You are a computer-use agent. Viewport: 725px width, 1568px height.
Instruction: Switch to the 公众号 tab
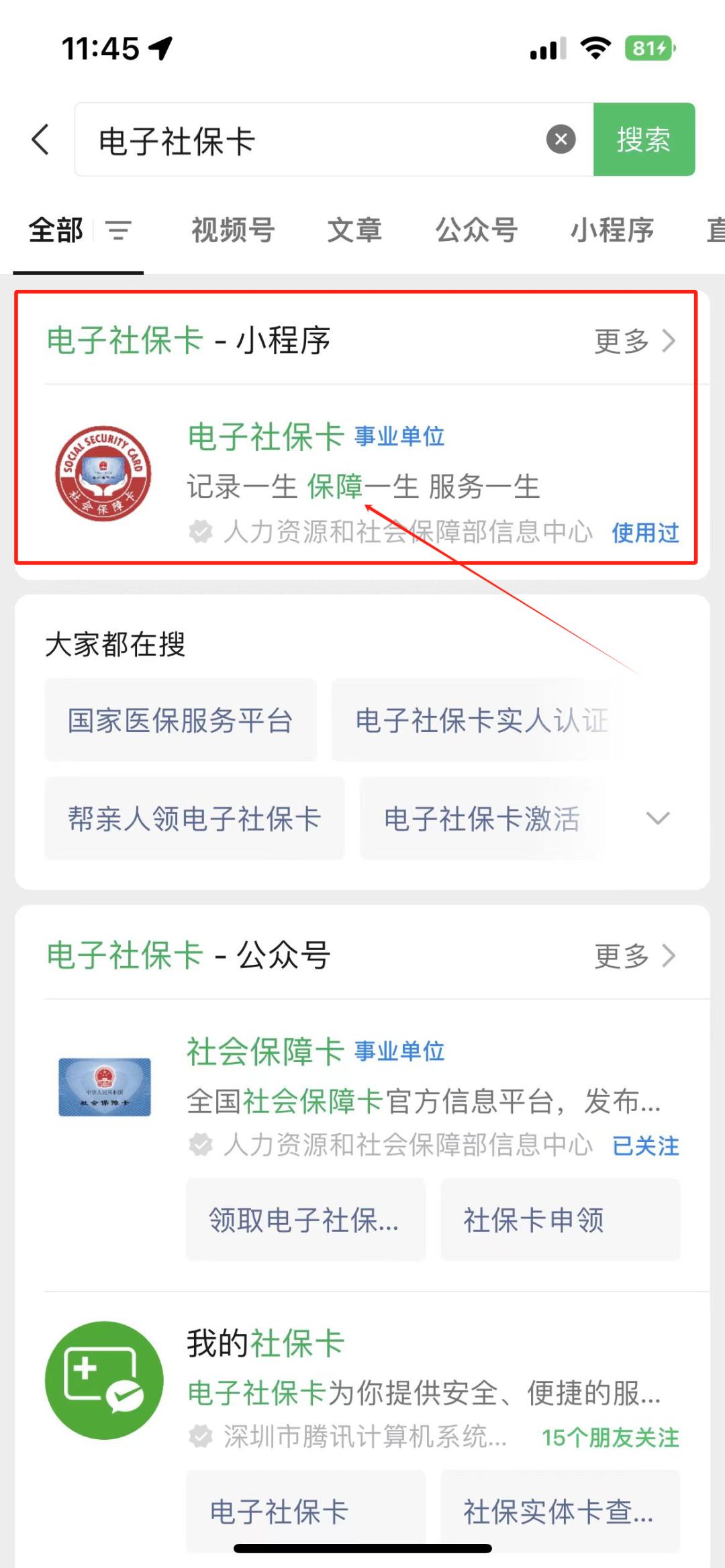pos(476,231)
